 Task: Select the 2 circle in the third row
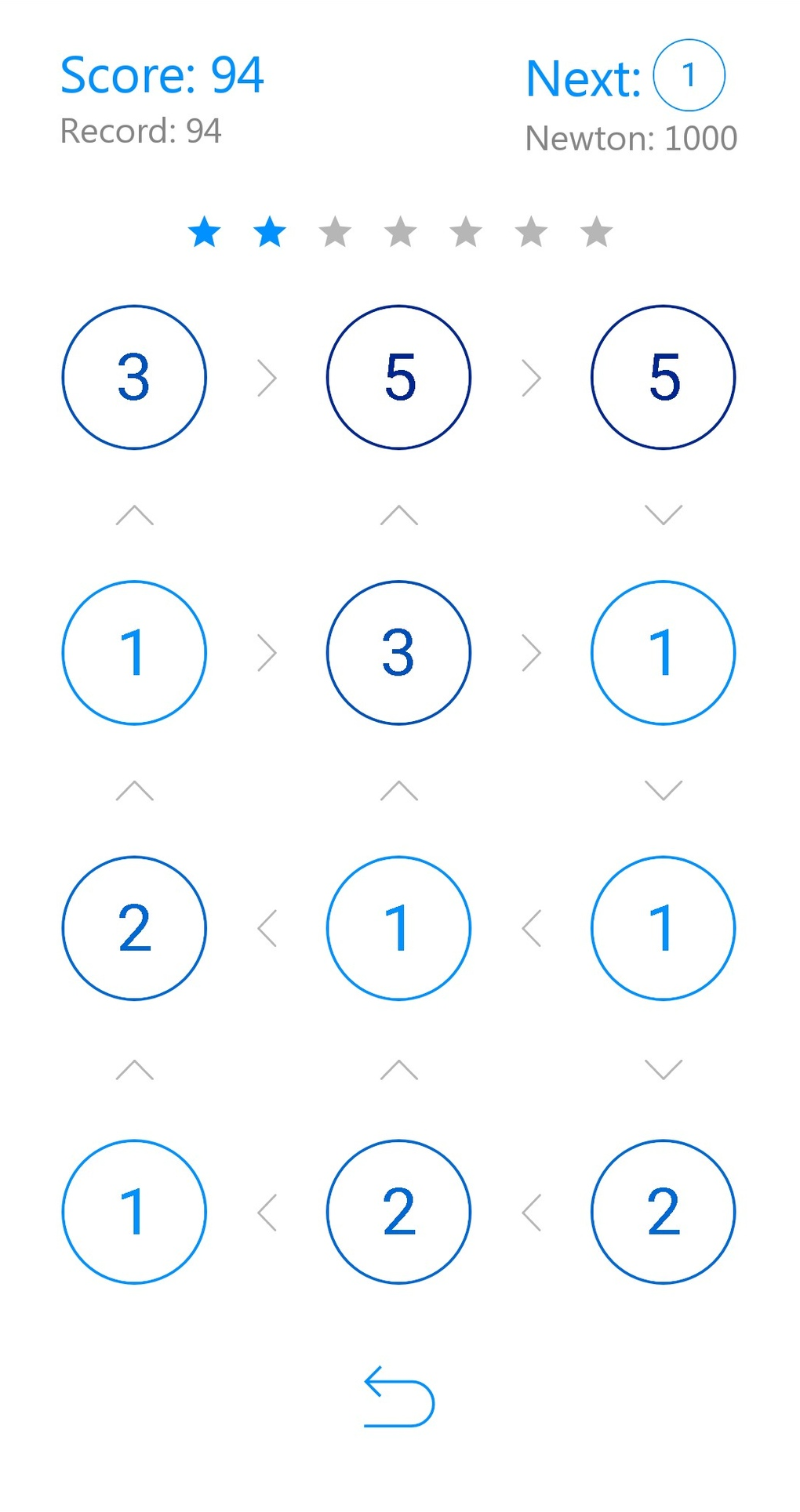[134, 928]
